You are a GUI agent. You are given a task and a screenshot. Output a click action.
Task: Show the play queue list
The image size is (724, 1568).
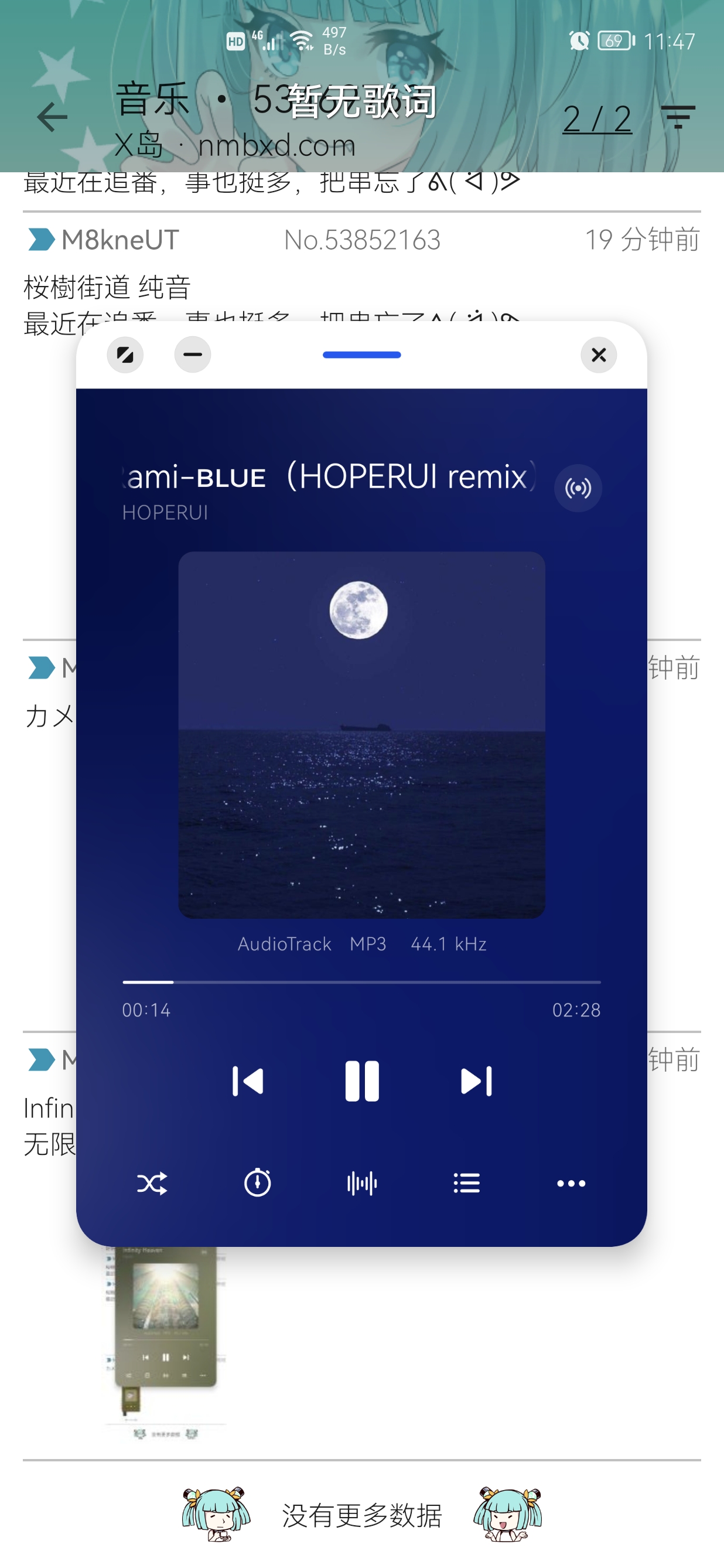coord(467,1183)
